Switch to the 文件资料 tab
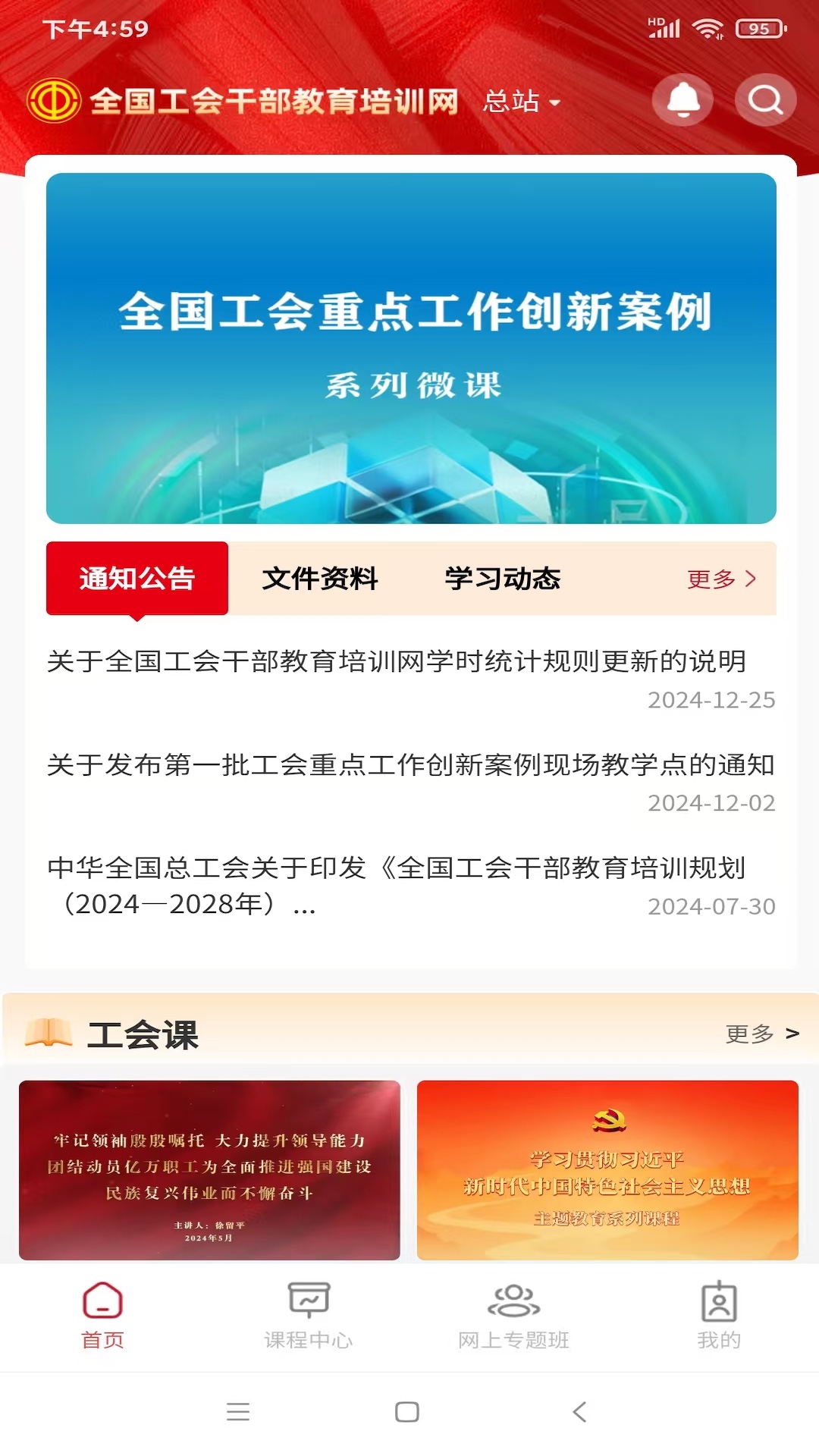The image size is (819, 1456). tap(322, 579)
